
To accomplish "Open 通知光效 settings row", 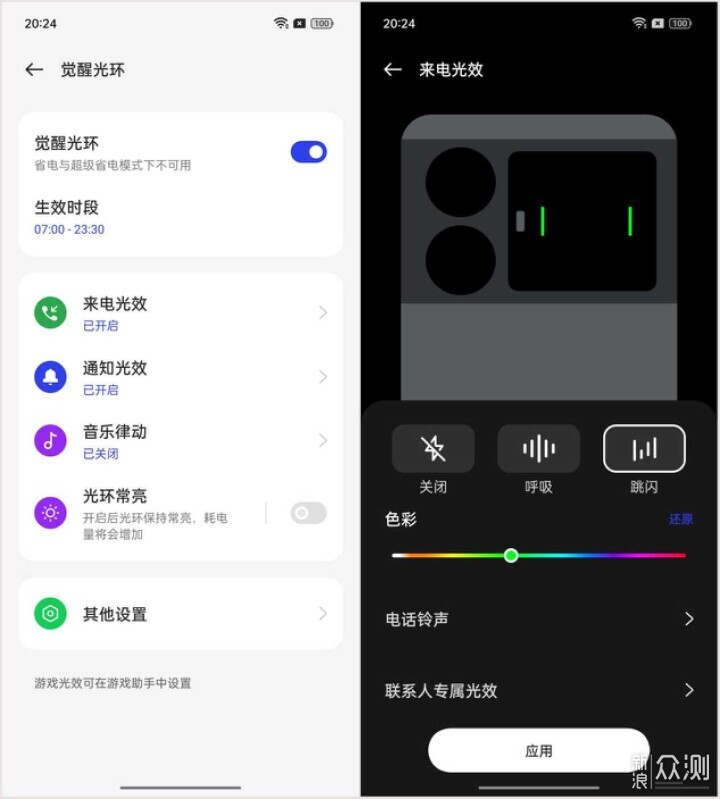I will [x=180, y=377].
